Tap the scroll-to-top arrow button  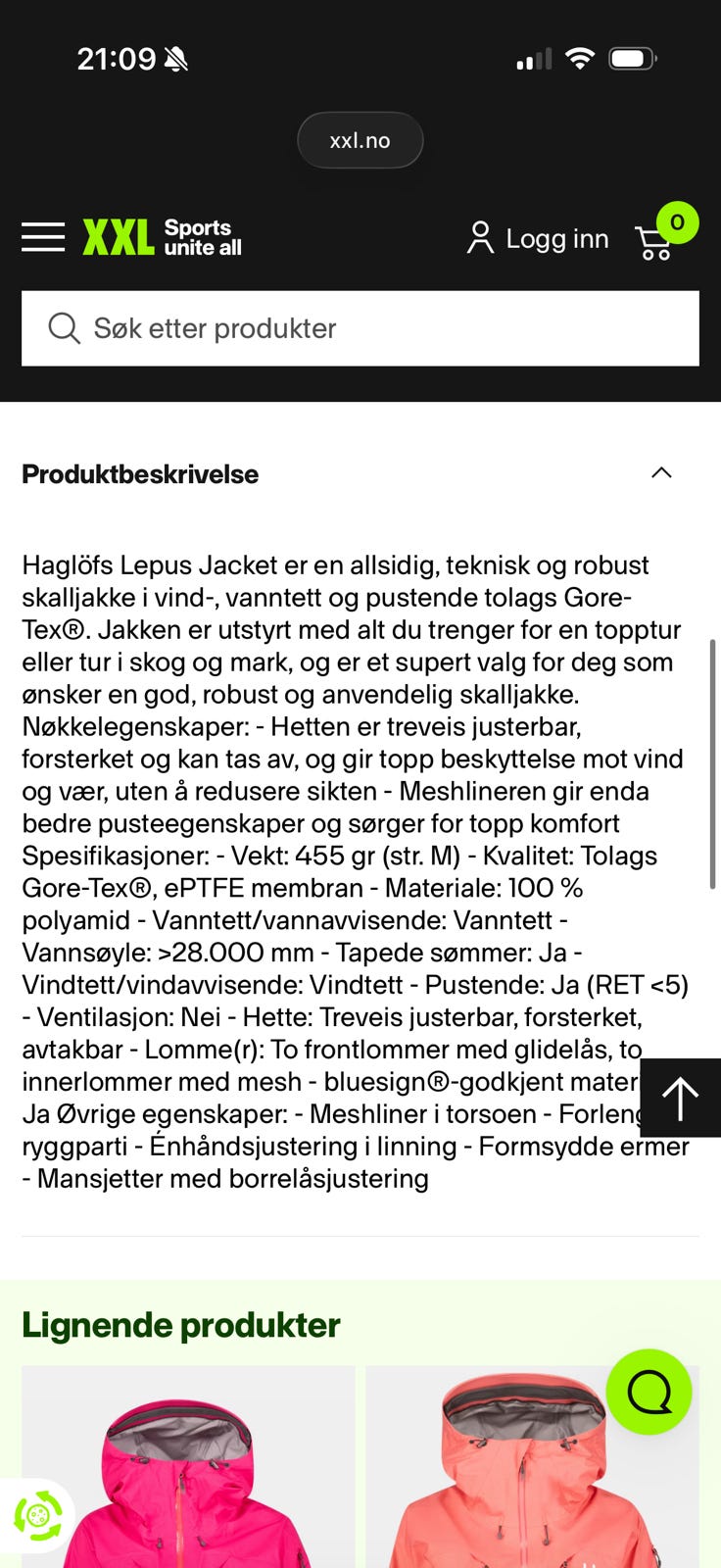pos(680,1098)
